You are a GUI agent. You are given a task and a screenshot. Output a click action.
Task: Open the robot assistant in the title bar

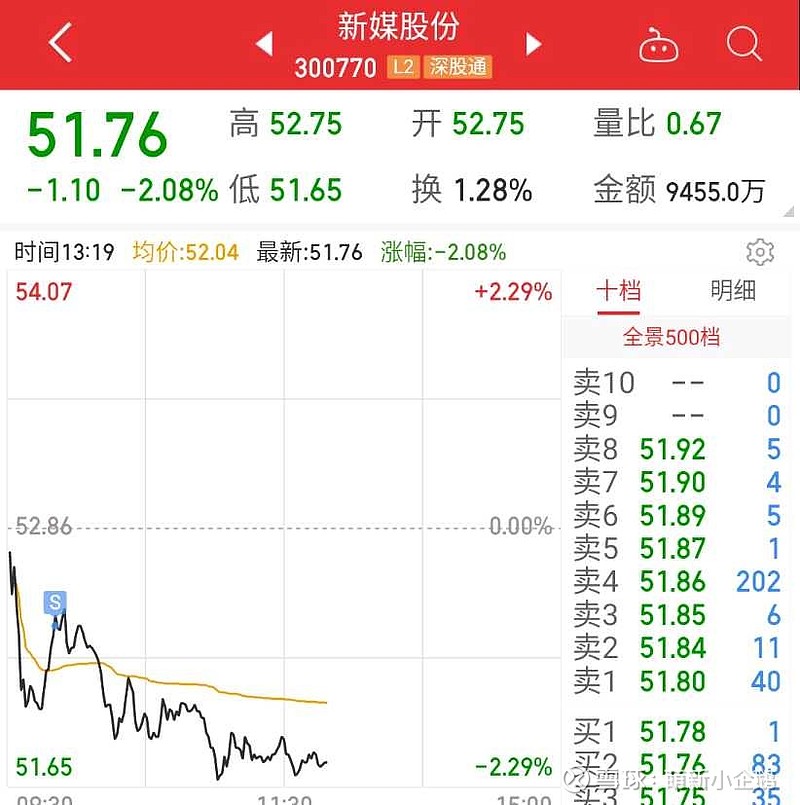(659, 44)
